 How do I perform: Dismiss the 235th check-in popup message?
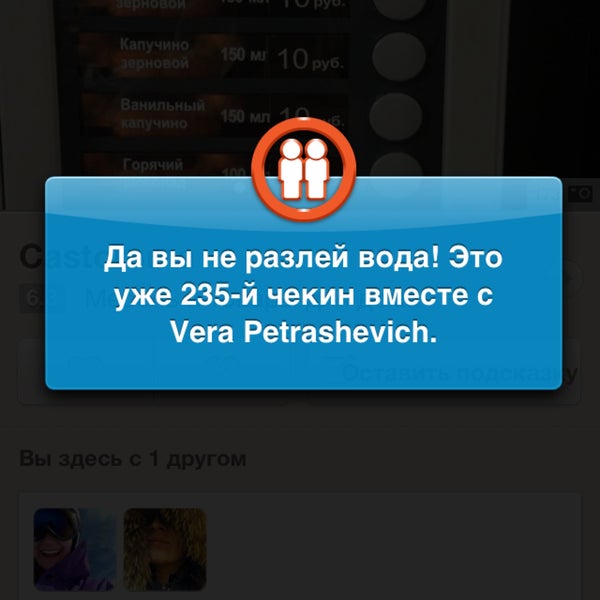coord(302,284)
